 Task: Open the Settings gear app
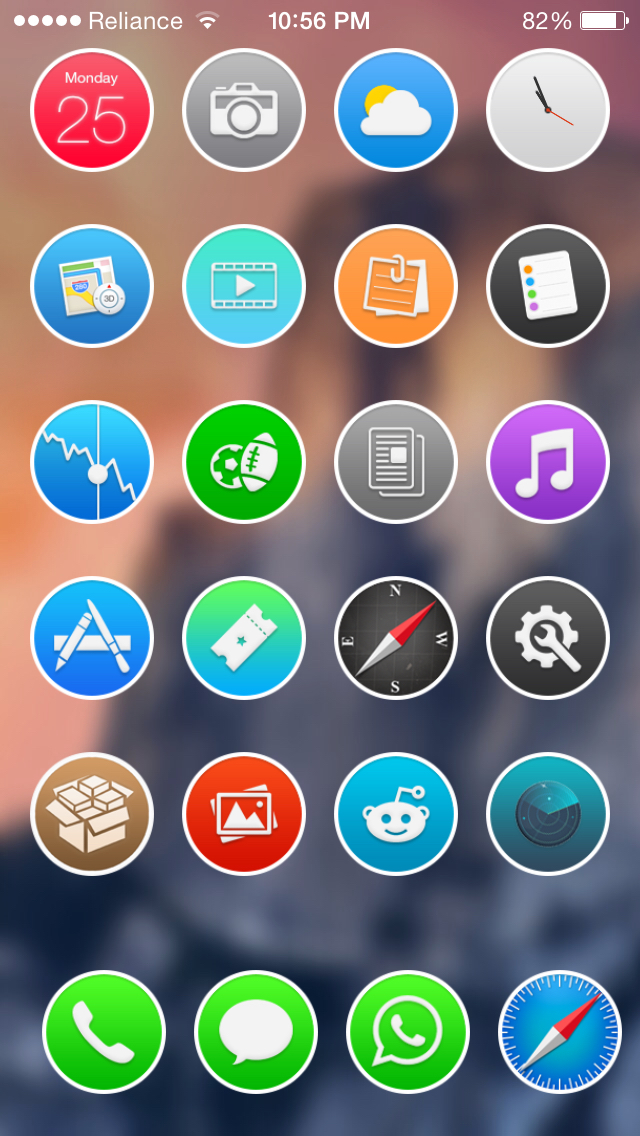548,638
